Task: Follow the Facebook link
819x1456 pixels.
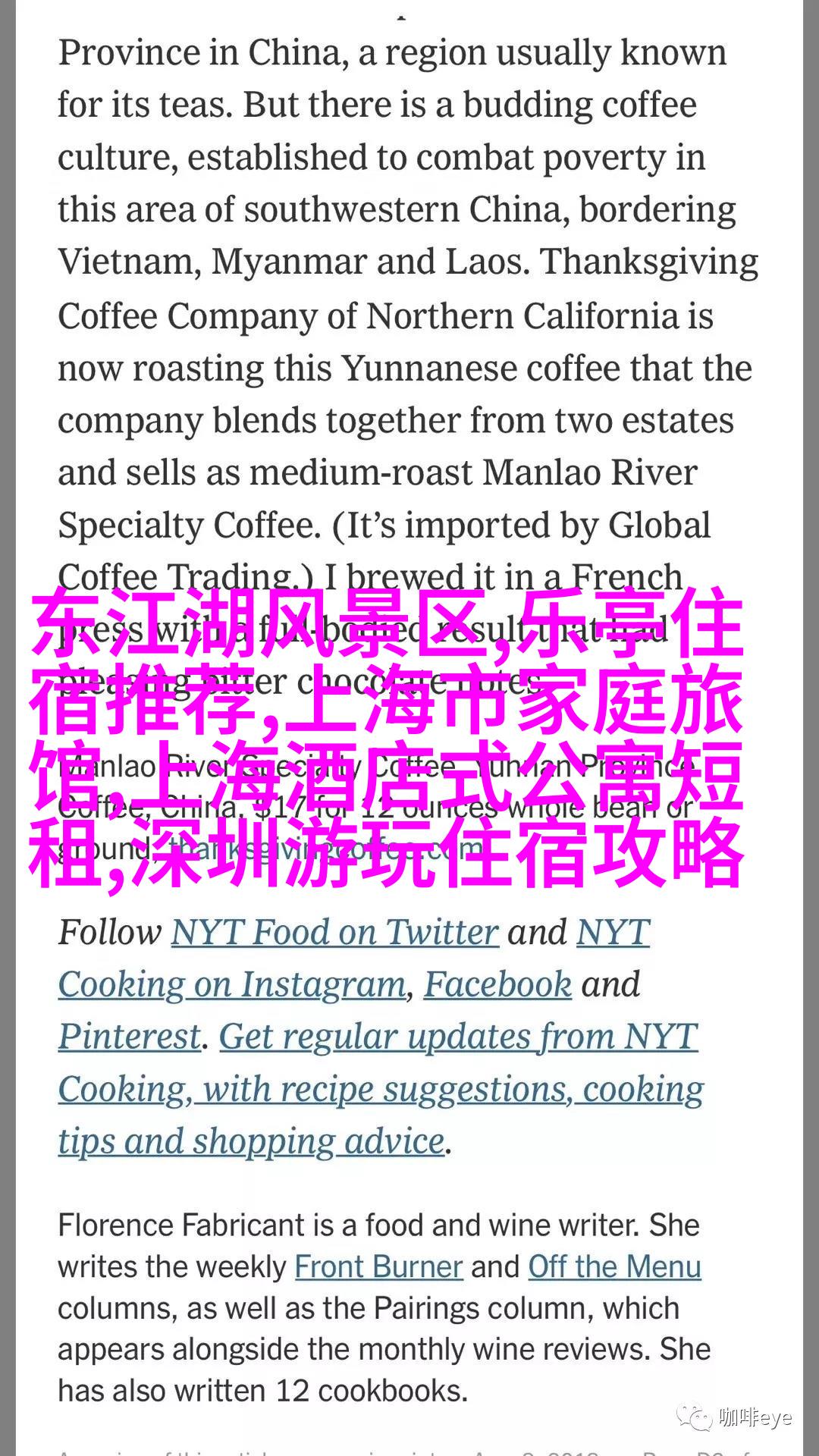Action: (x=497, y=984)
